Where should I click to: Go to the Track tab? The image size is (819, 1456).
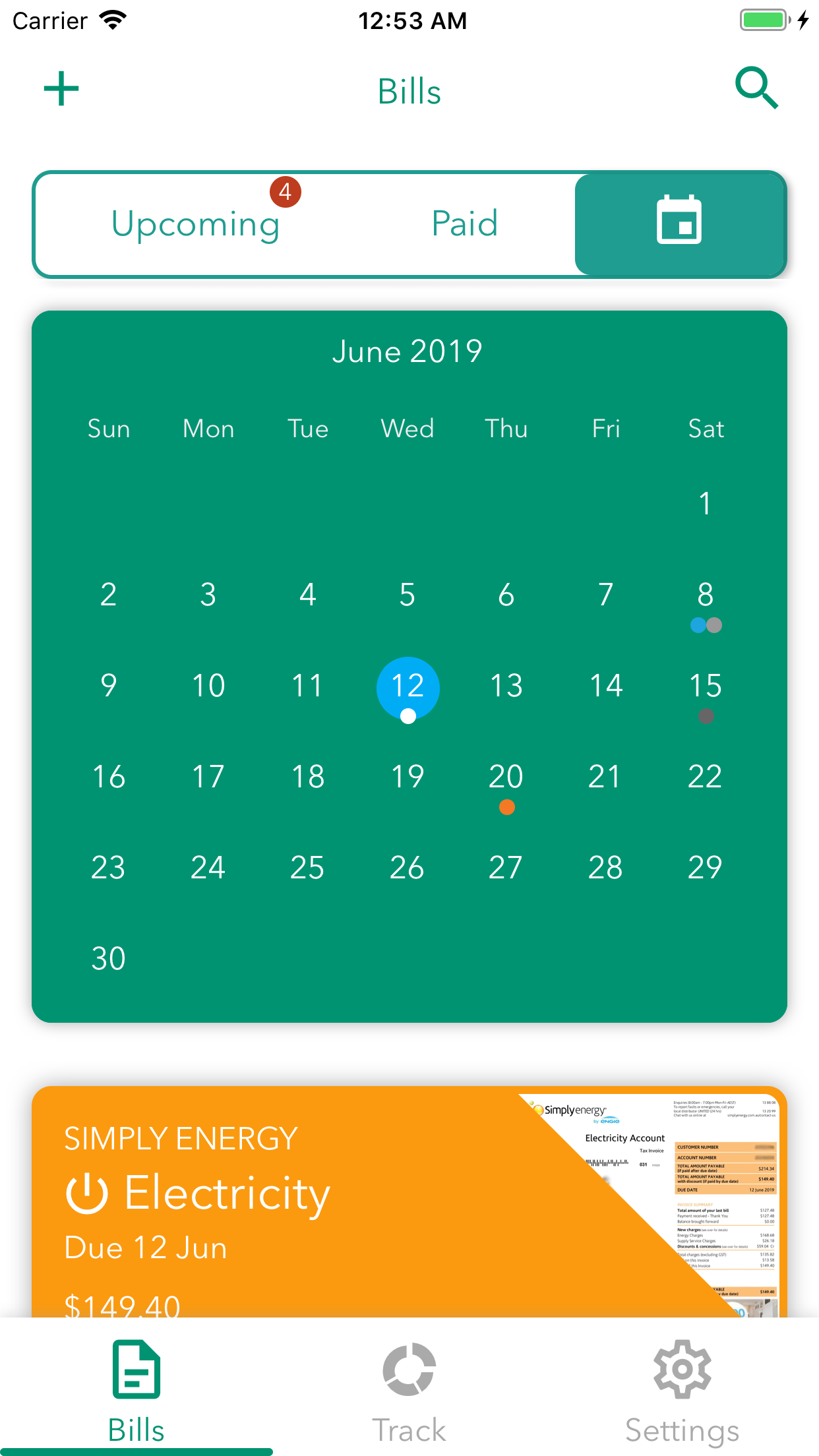pyautogui.click(x=409, y=1388)
